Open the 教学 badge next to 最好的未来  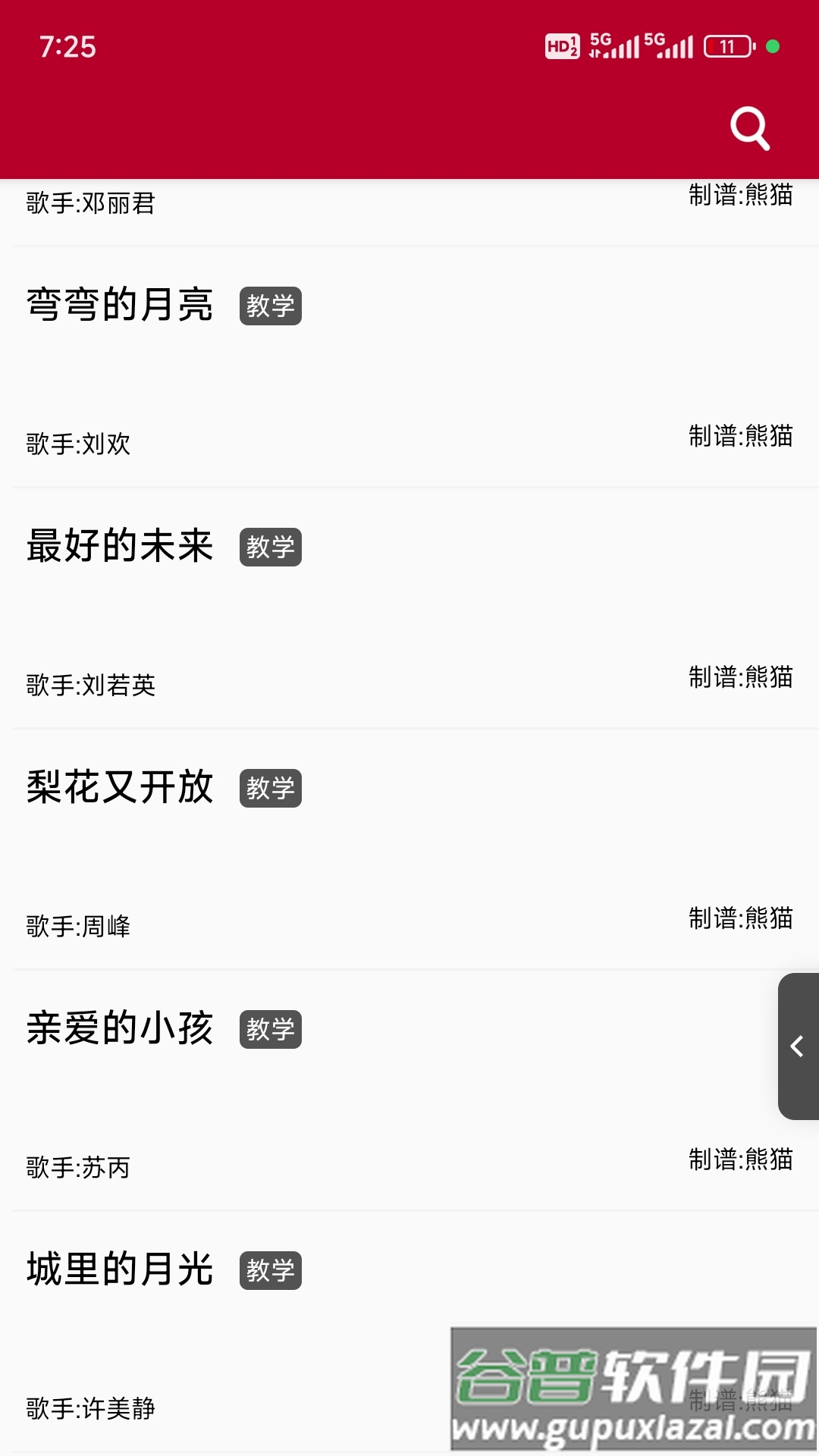(271, 548)
